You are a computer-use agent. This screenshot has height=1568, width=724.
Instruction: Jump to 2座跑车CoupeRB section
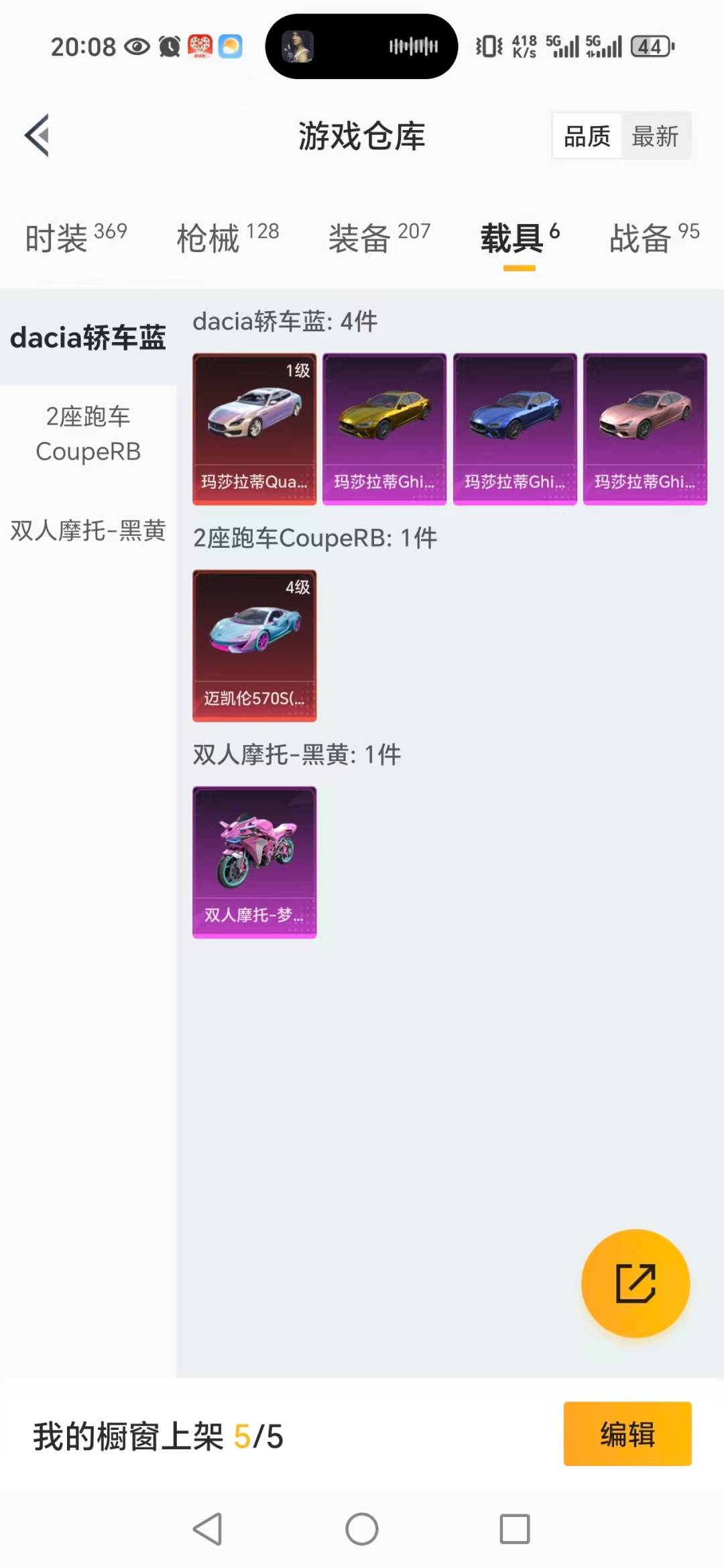(88, 435)
